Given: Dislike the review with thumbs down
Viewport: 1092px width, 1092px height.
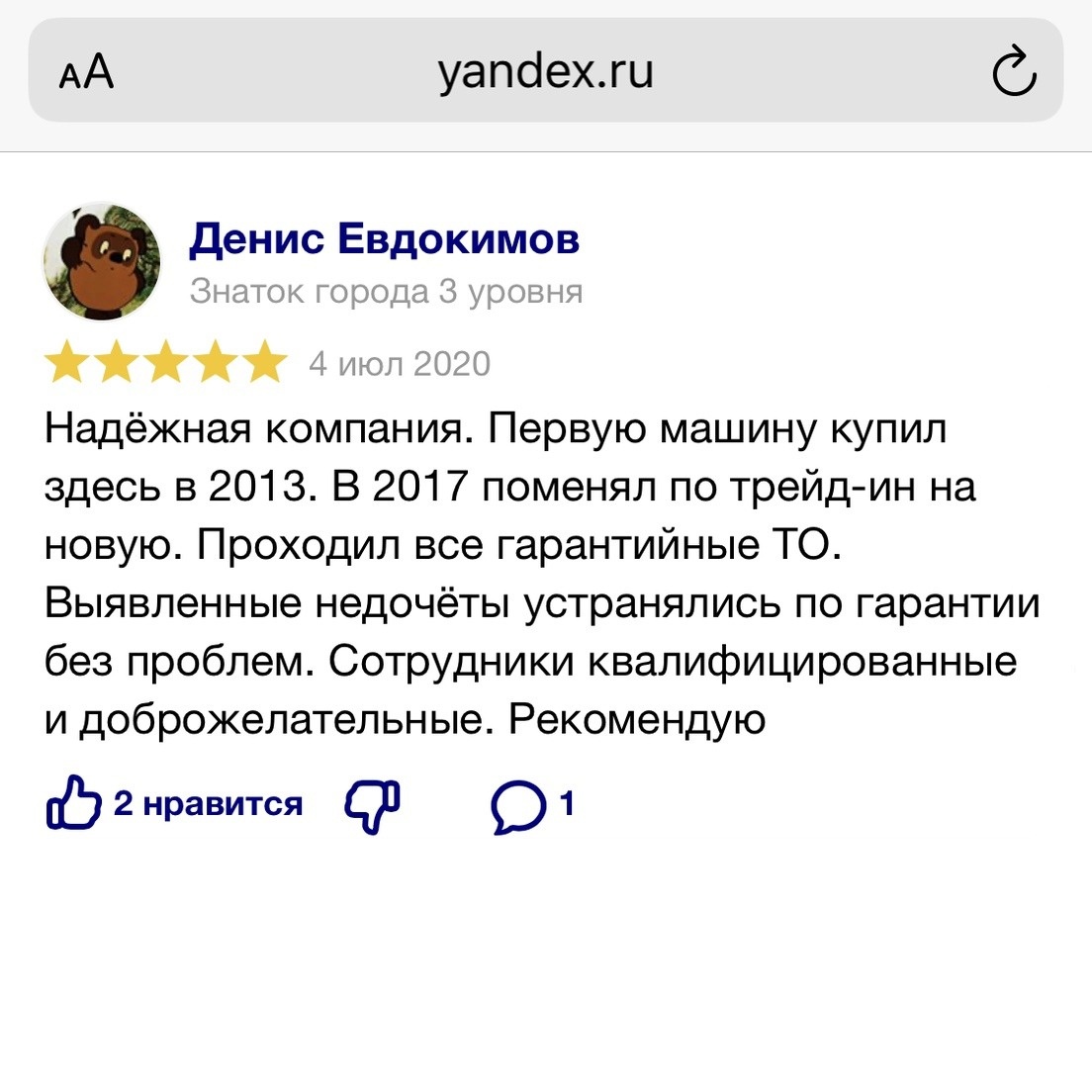Looking at the screenshot, I should click(372, 805).
